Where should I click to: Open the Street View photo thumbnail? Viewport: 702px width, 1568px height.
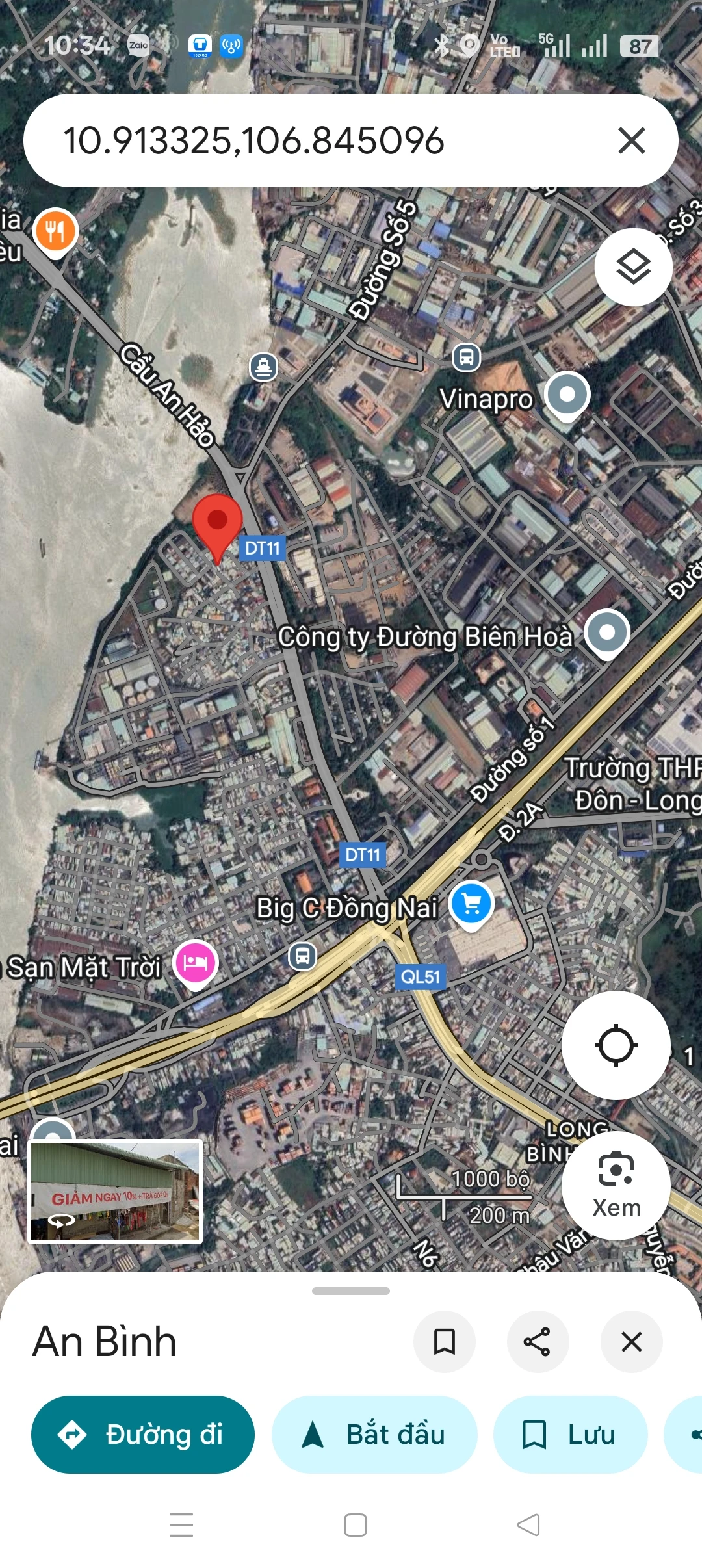pos(116,1191)
